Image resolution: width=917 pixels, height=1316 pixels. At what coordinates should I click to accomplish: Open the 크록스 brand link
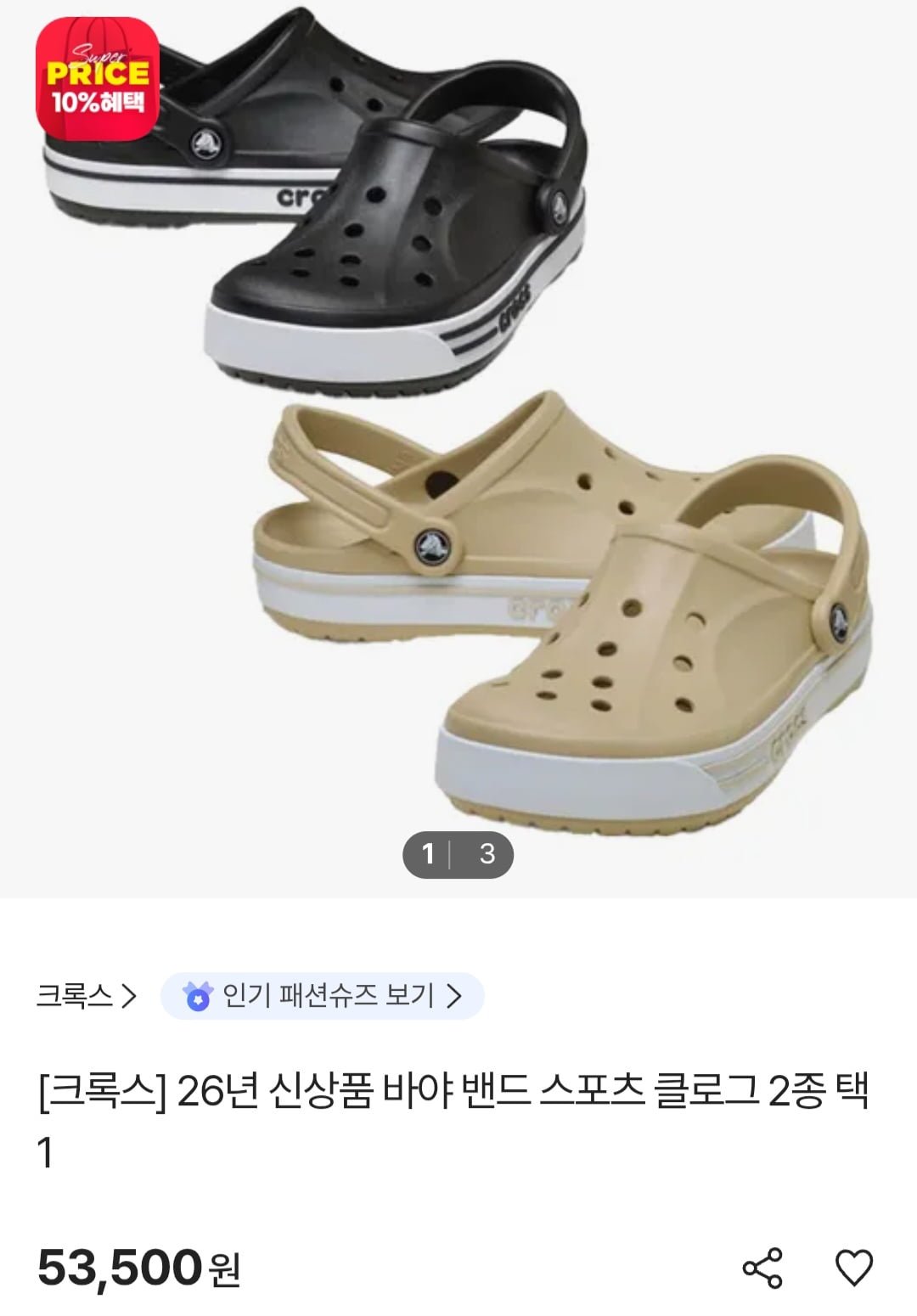(x=86, y=995)
